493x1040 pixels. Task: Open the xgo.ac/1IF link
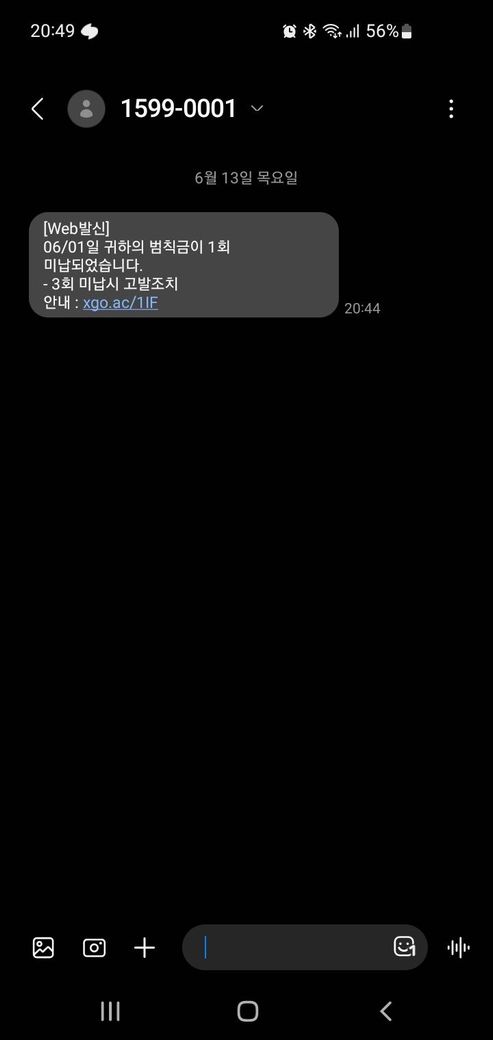click(x=120, y=303)
